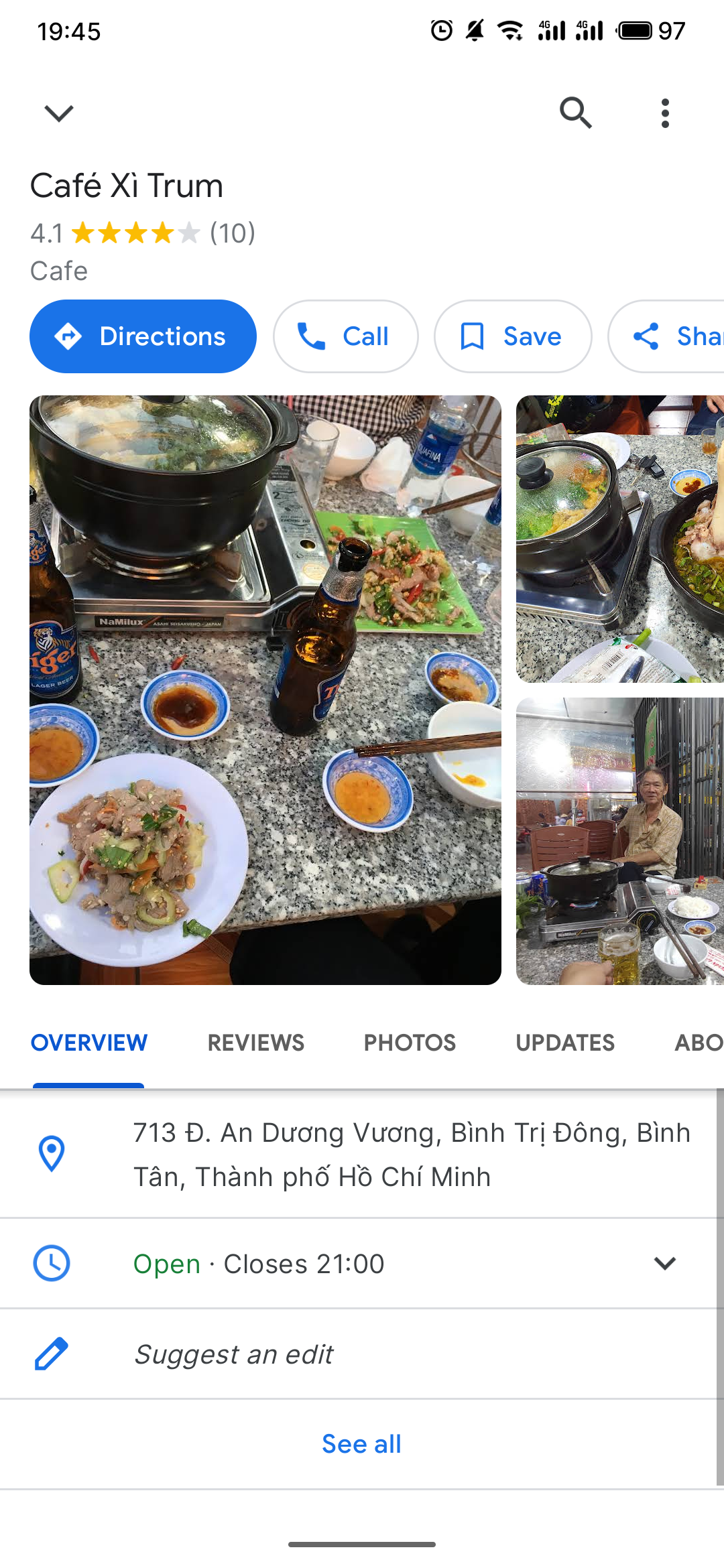Get directions to Café Xì Trum
The height and width of the screenshot is (1568, 724).
pos(143,336)
